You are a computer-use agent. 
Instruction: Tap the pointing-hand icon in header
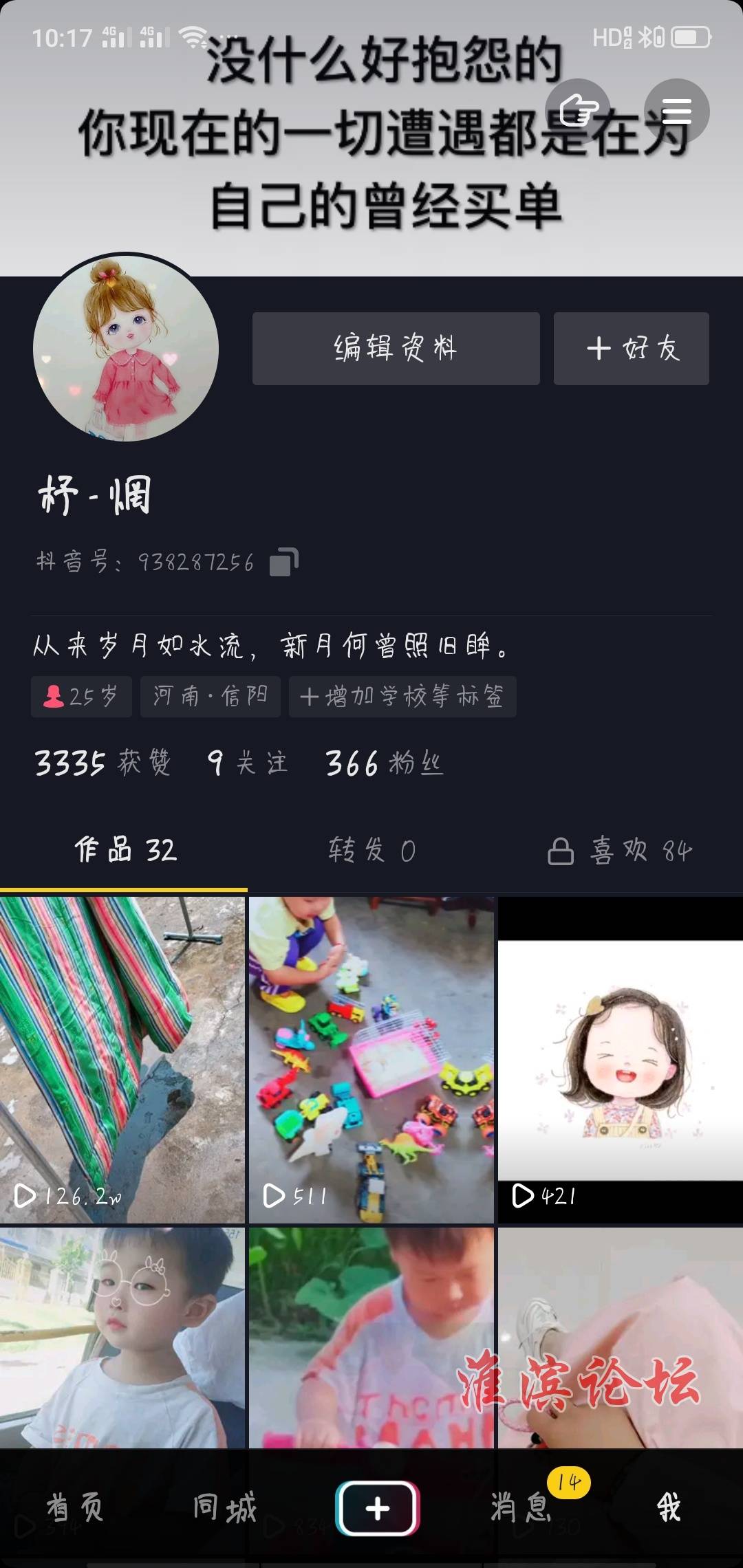[x=577, y=111]
